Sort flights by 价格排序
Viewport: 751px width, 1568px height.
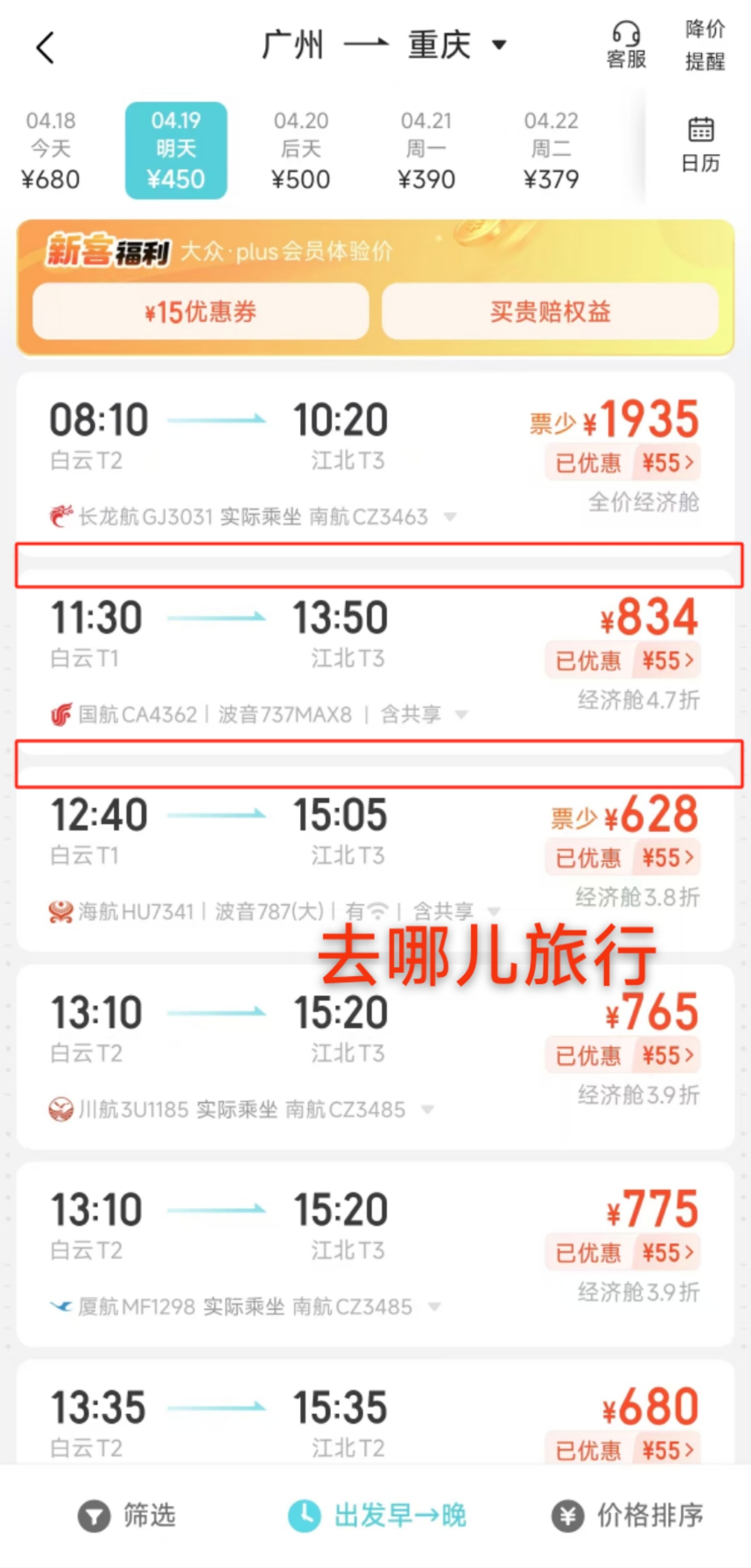(627, 1516)
